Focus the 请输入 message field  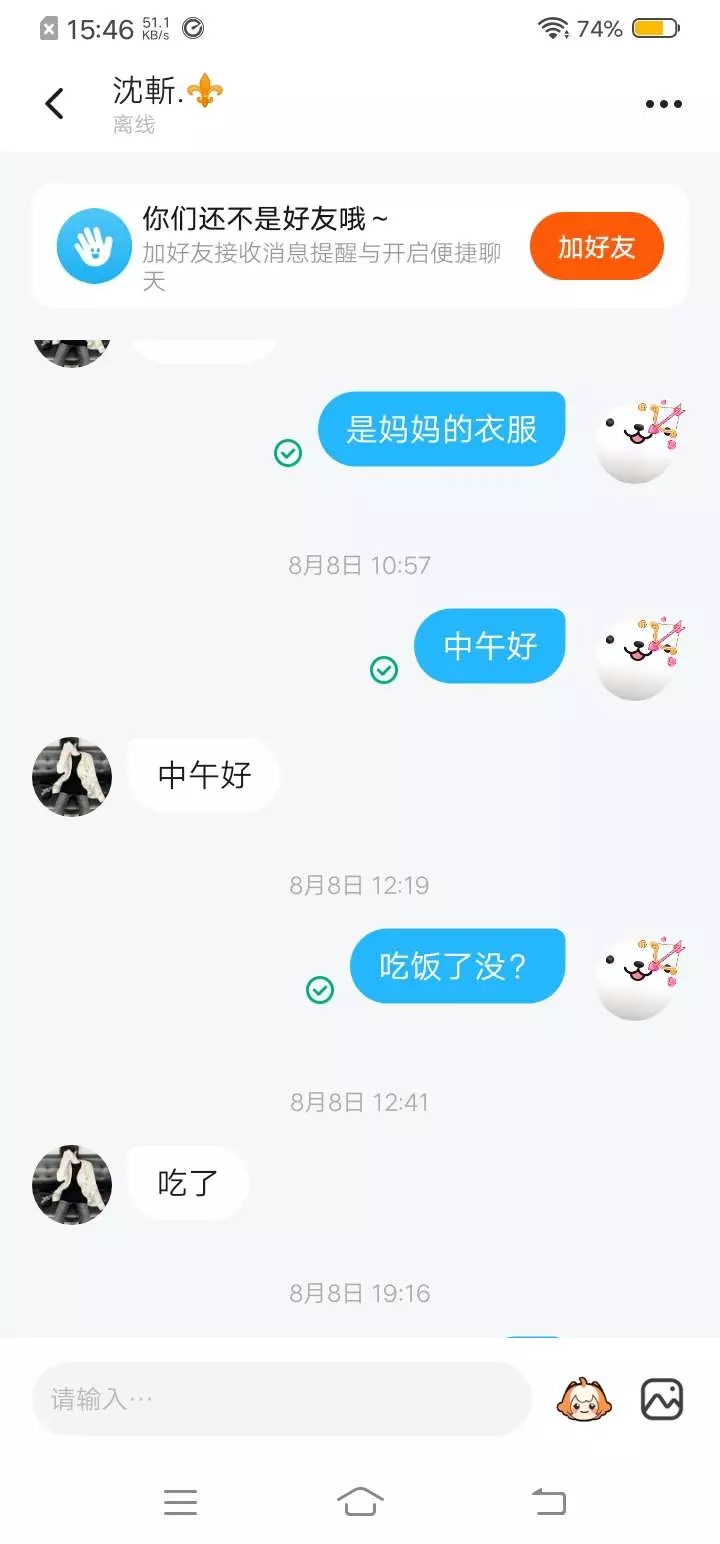tap(281, 1398)
